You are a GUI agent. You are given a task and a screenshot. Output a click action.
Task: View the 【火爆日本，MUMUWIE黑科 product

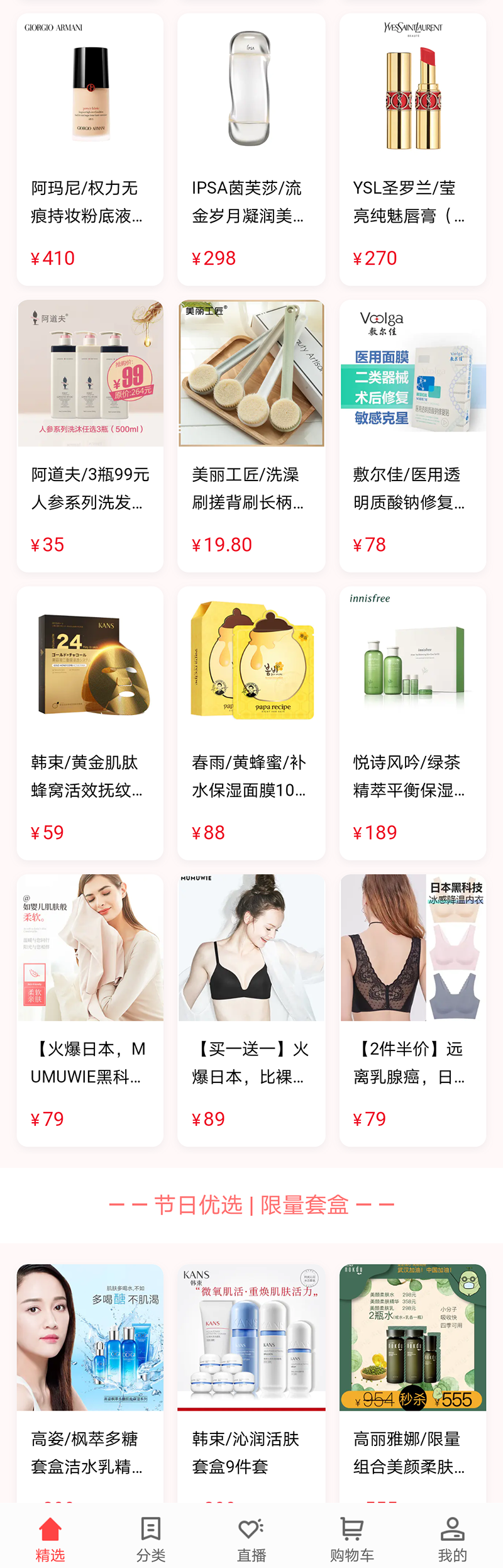pos(90,1009)
